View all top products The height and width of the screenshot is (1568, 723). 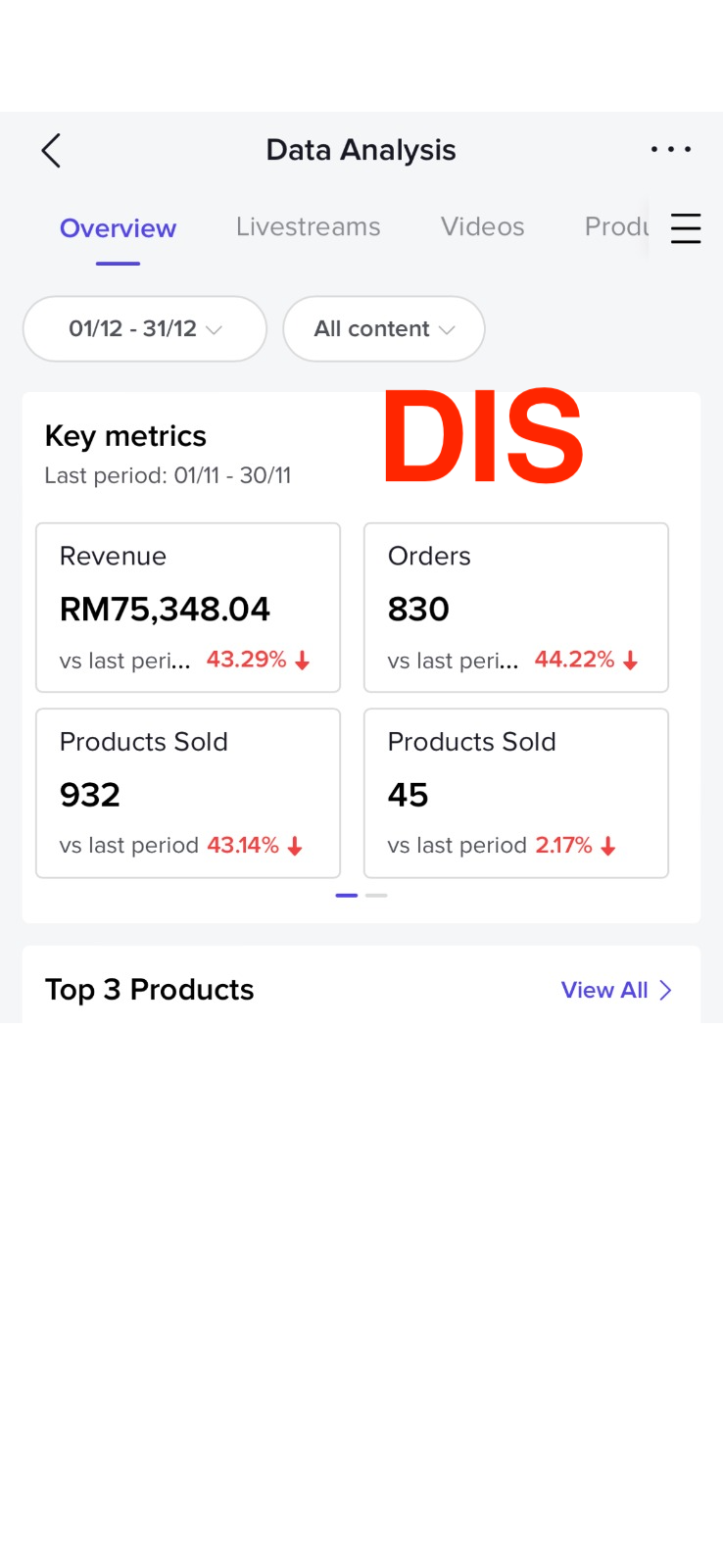[616, 990]
